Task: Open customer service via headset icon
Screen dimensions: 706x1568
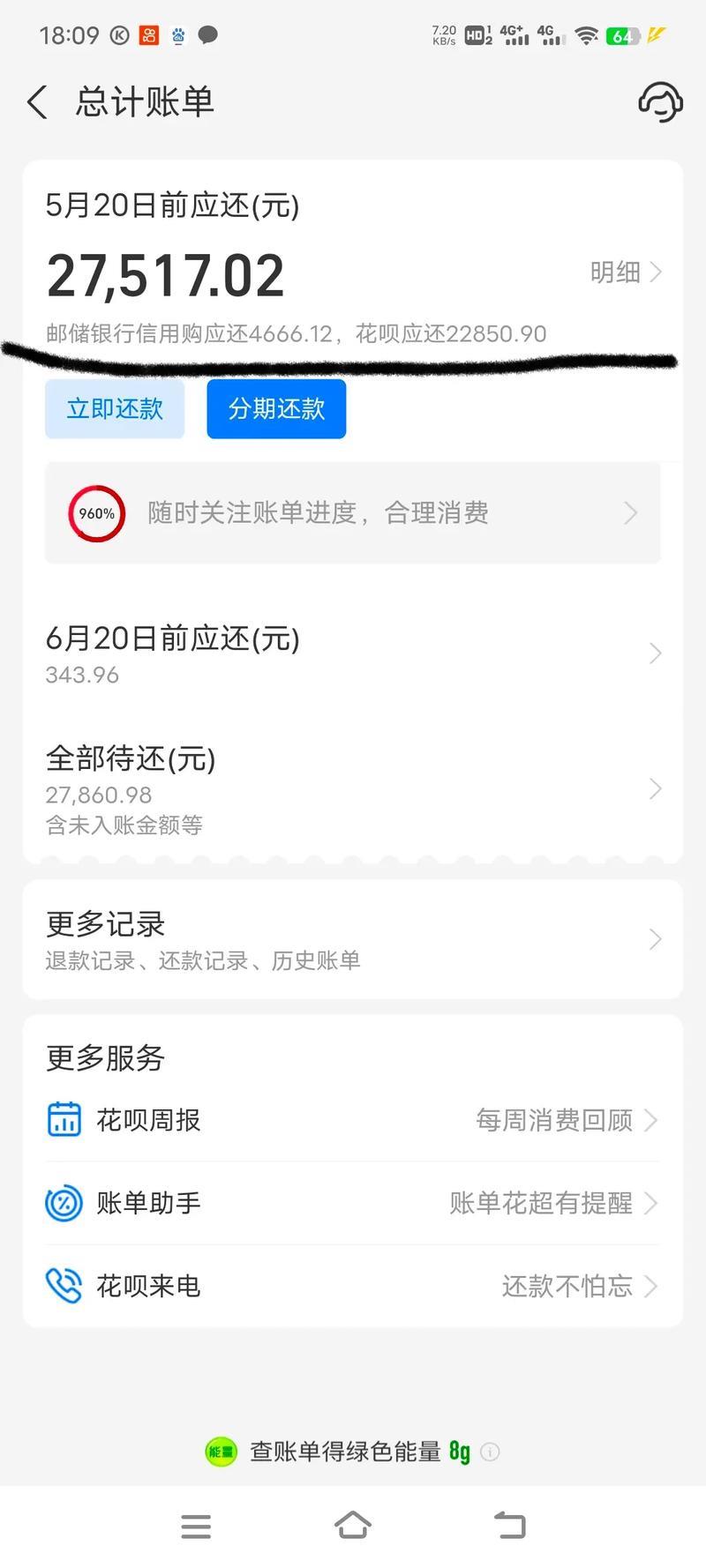Action: [x=659, y=103]
